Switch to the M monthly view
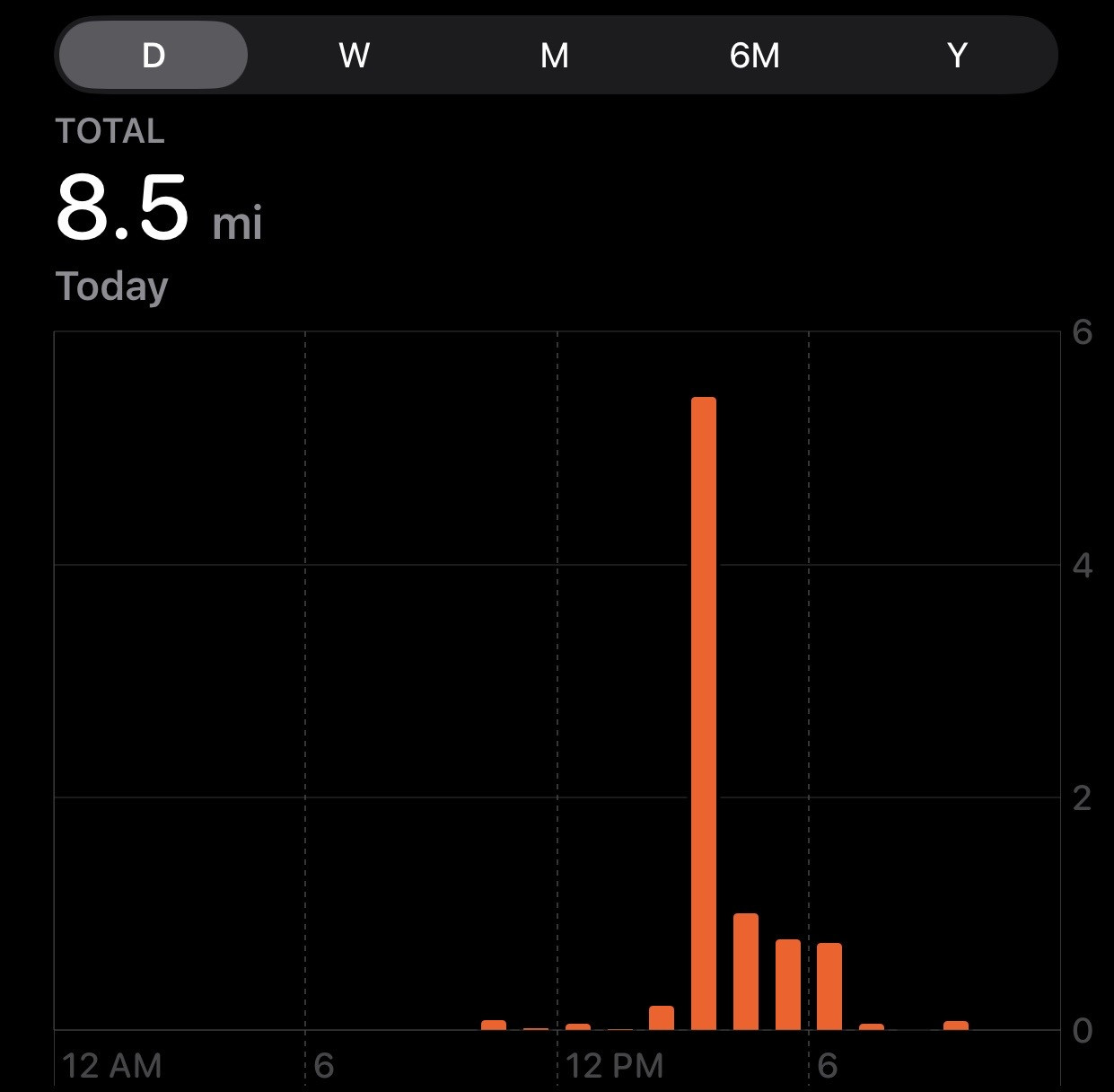 [x=555, y=56]
